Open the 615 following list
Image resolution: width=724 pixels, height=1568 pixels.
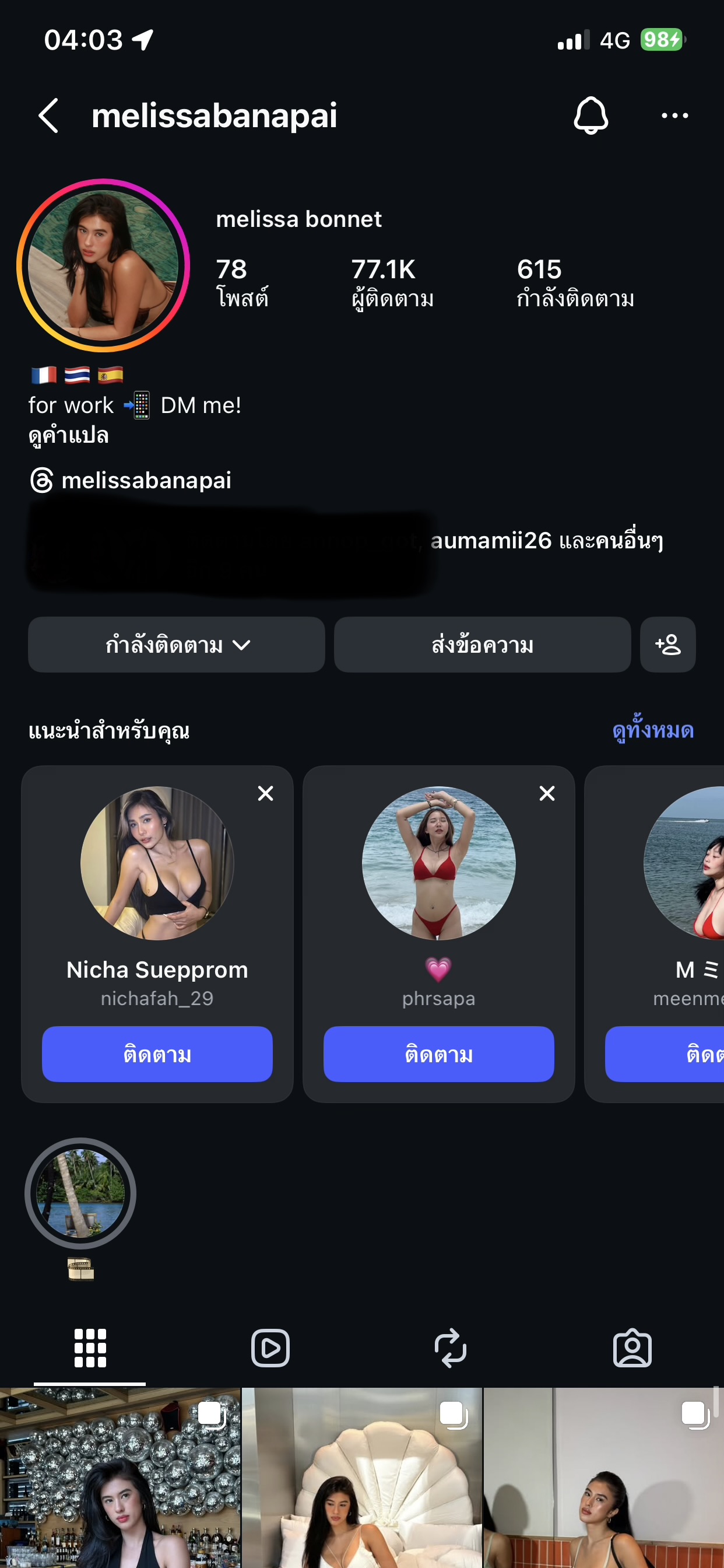tap(575, 283)
